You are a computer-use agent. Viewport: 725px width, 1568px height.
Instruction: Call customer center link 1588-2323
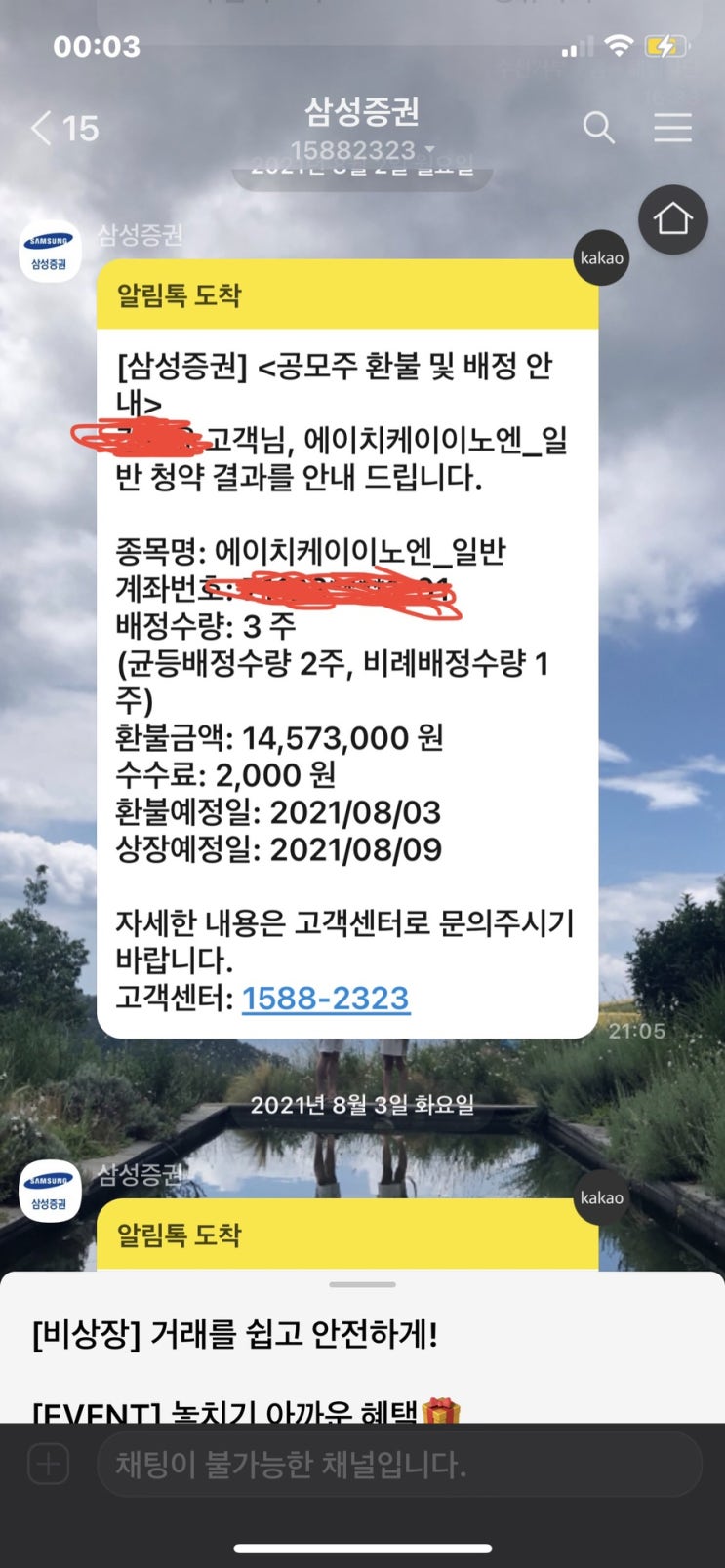(x=325, y=998)
